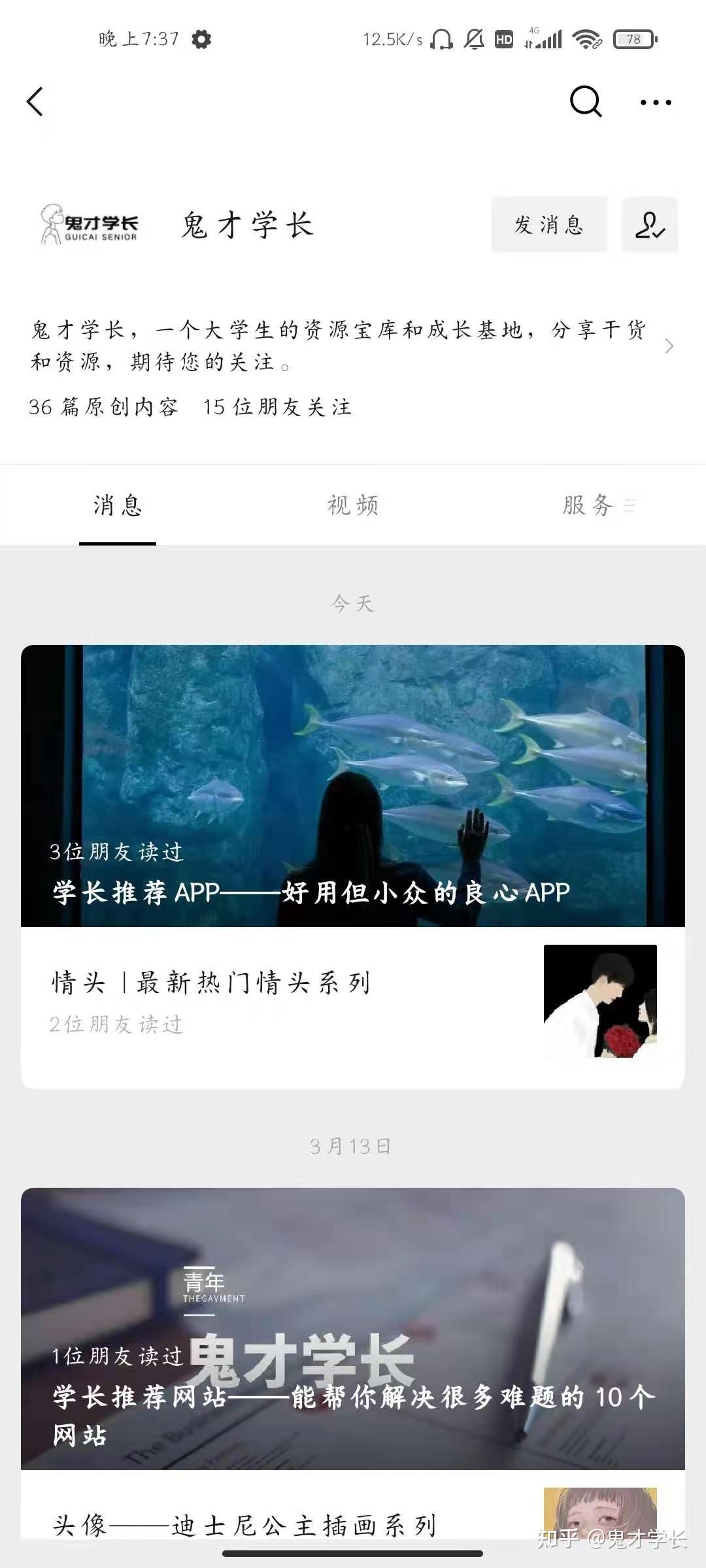This screenshot has height=1568, width=706.
Task: Open search in this official account
Action: tap(585, 101)
